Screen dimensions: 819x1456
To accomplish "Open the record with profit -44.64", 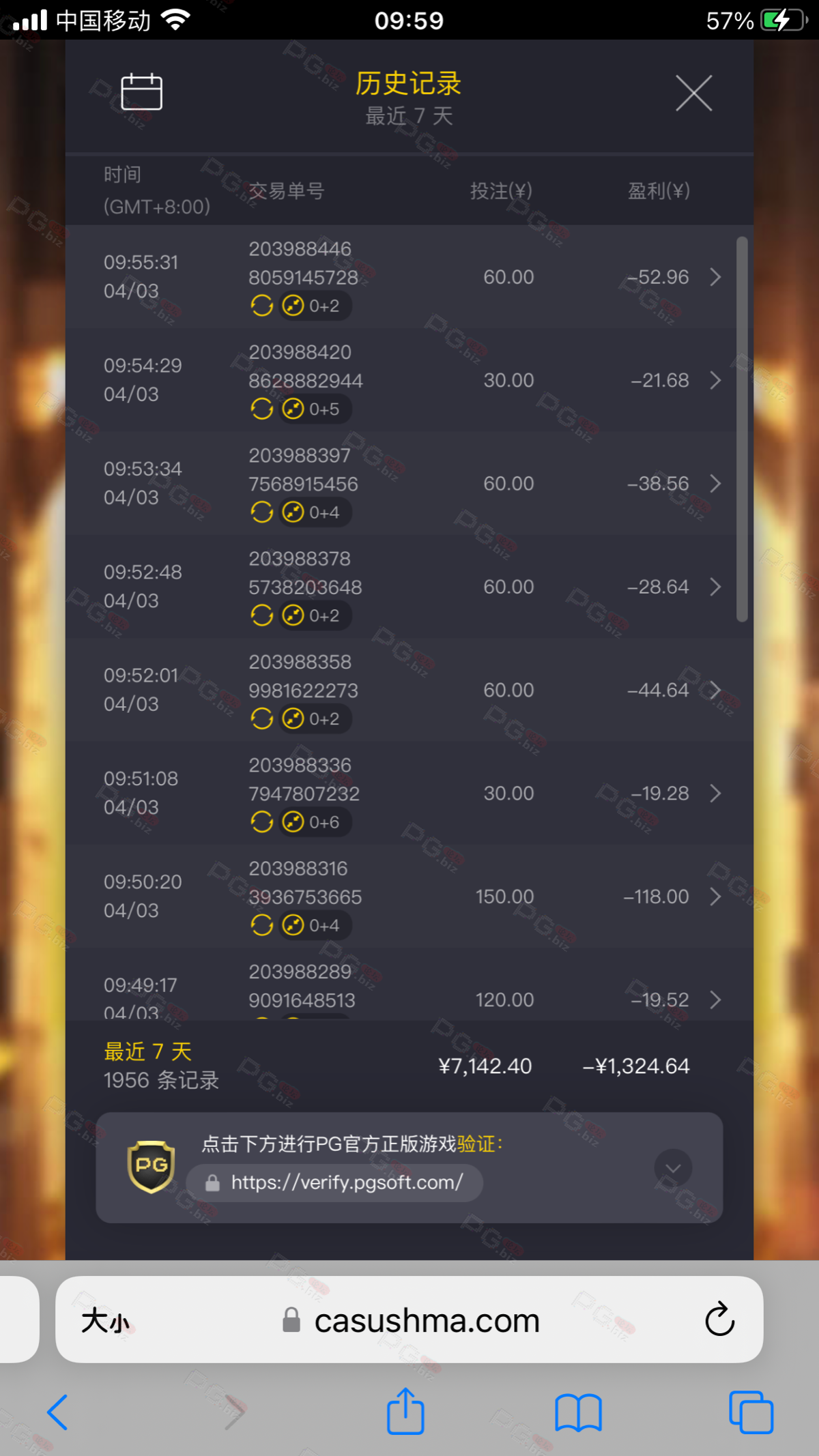I will (409, 690).
